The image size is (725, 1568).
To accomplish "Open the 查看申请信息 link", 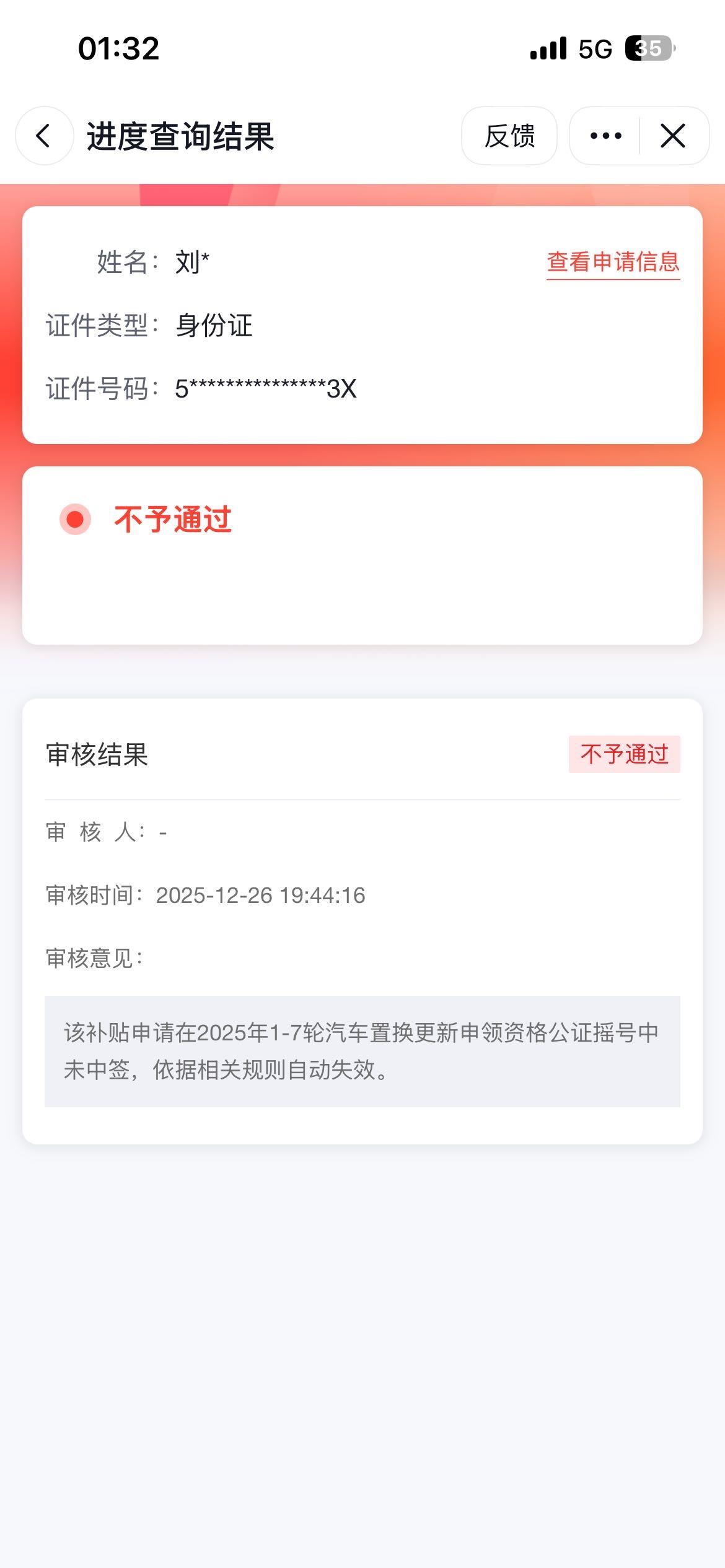I will [613, 262].
